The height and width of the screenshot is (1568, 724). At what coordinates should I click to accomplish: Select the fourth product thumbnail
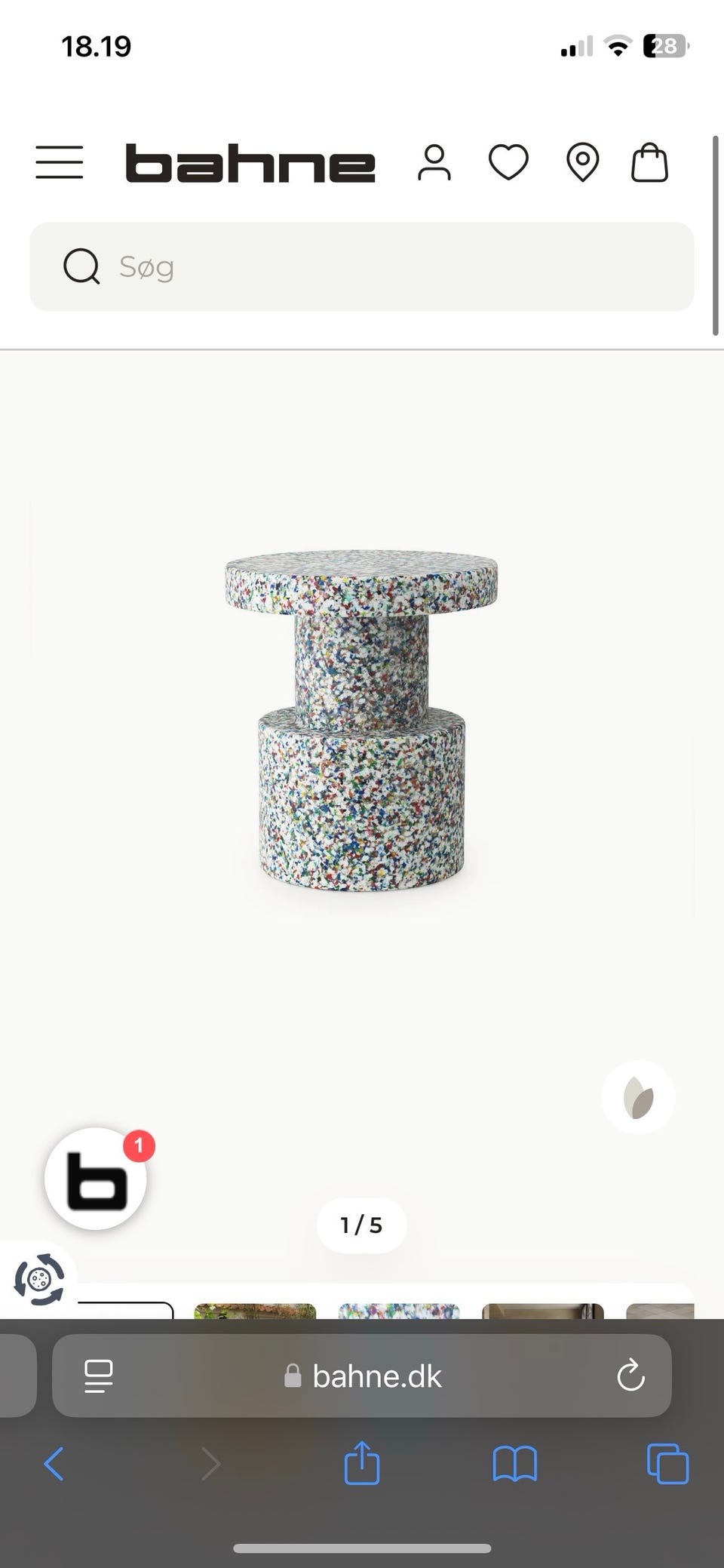point(543,1310)
